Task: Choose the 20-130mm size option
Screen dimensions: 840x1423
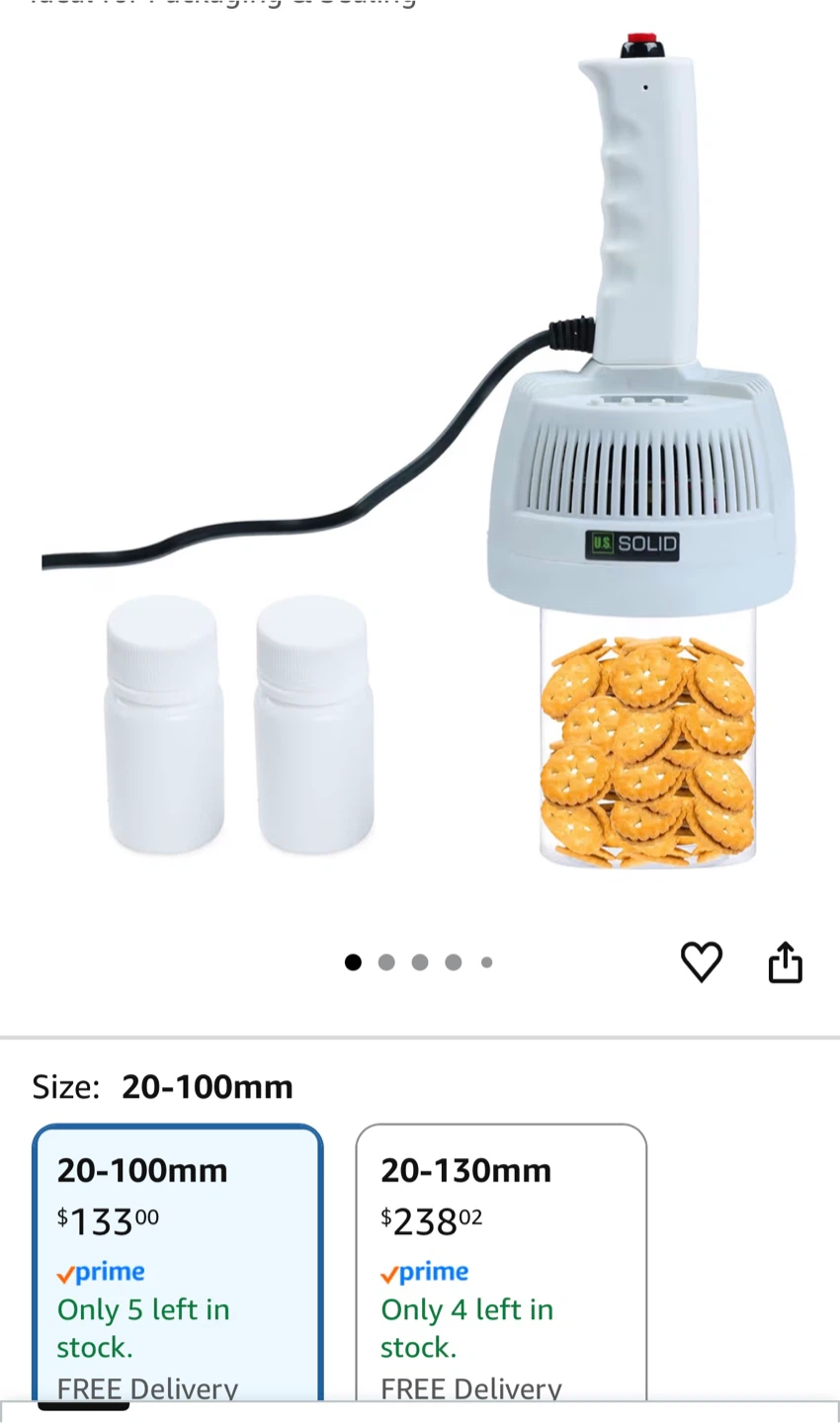Action: (501, 1262)
